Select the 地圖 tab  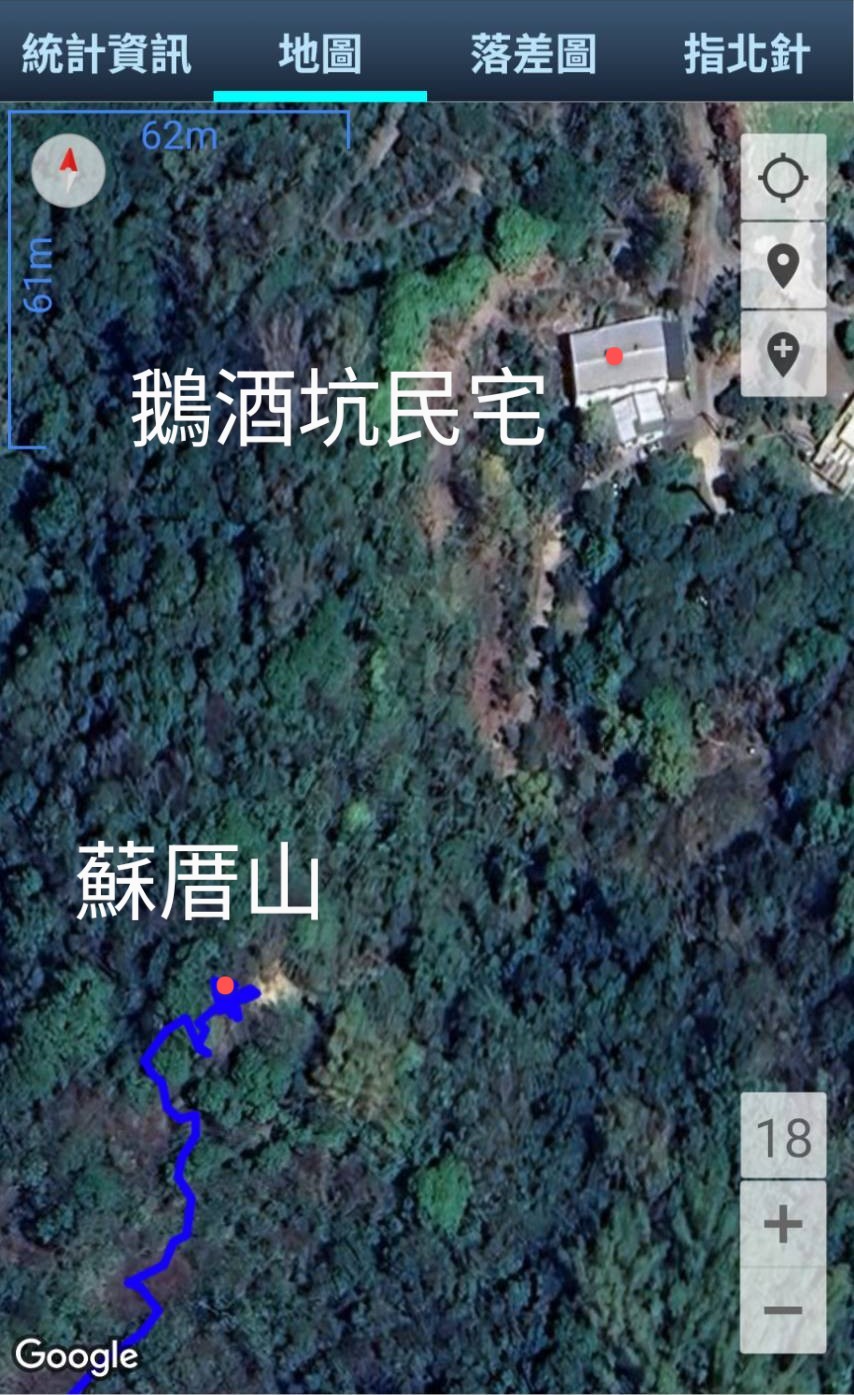click(320, 53)
